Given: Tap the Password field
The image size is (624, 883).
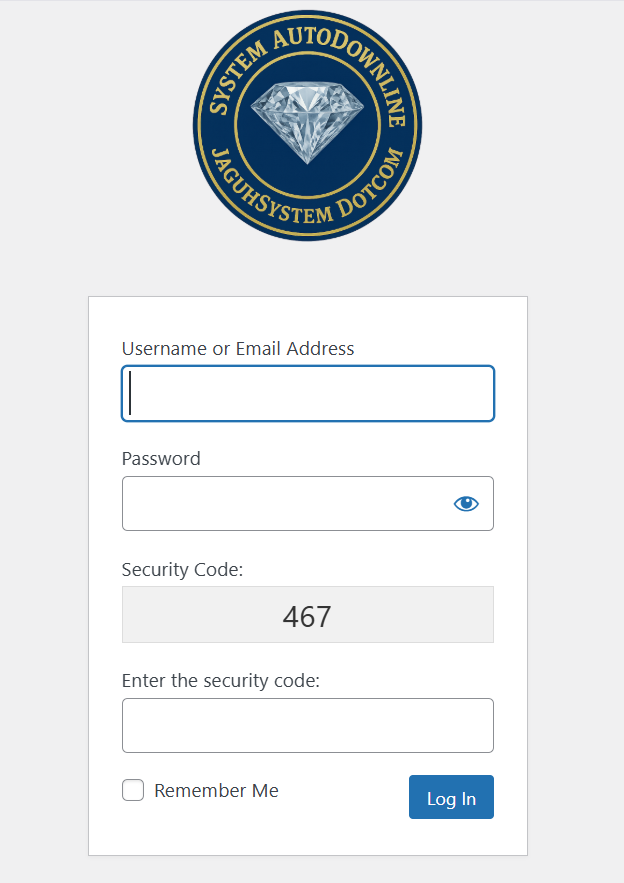Looking at the screenshot, I should 285,503.
